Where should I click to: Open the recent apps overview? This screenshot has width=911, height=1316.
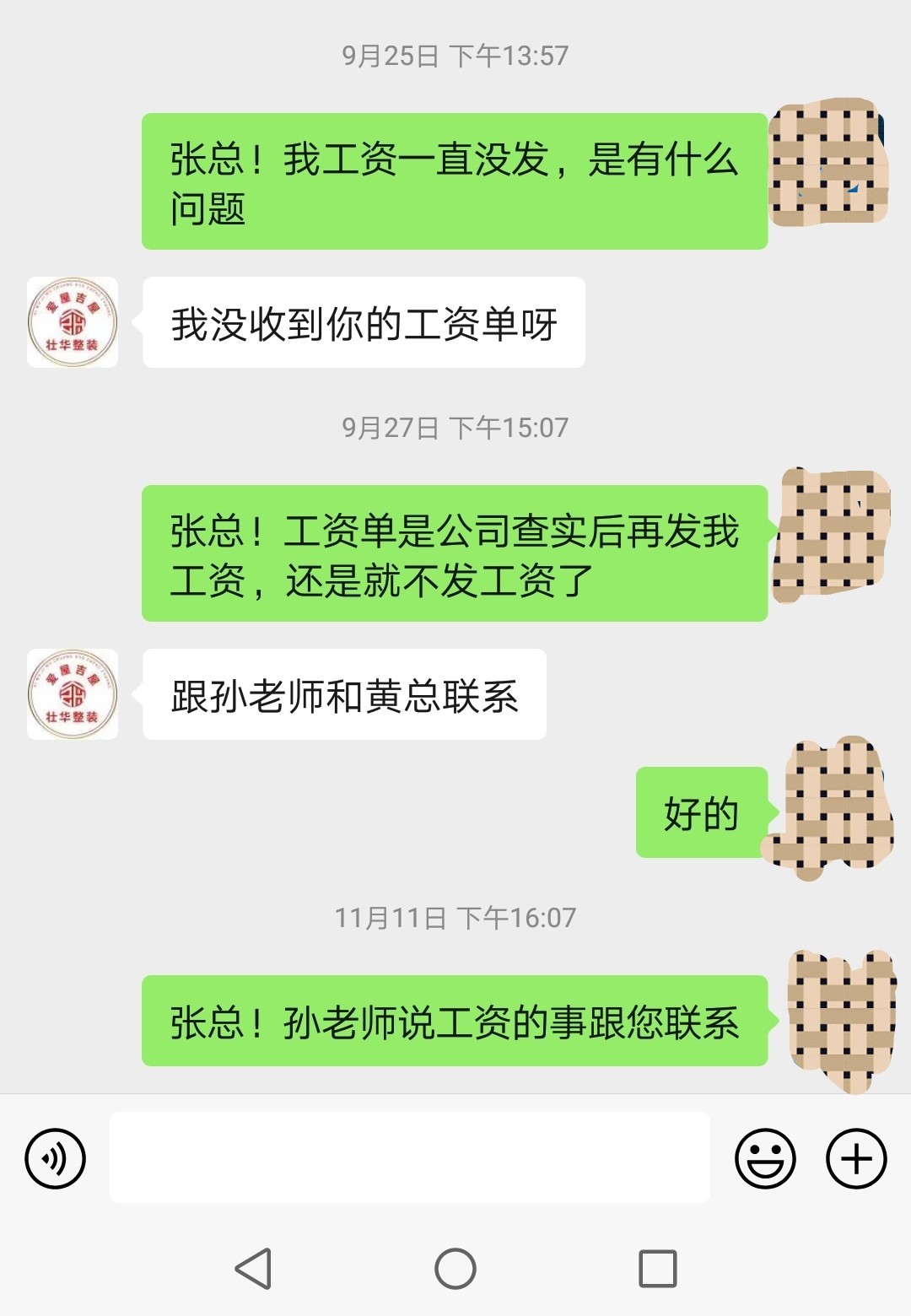tap(658, 1268)
